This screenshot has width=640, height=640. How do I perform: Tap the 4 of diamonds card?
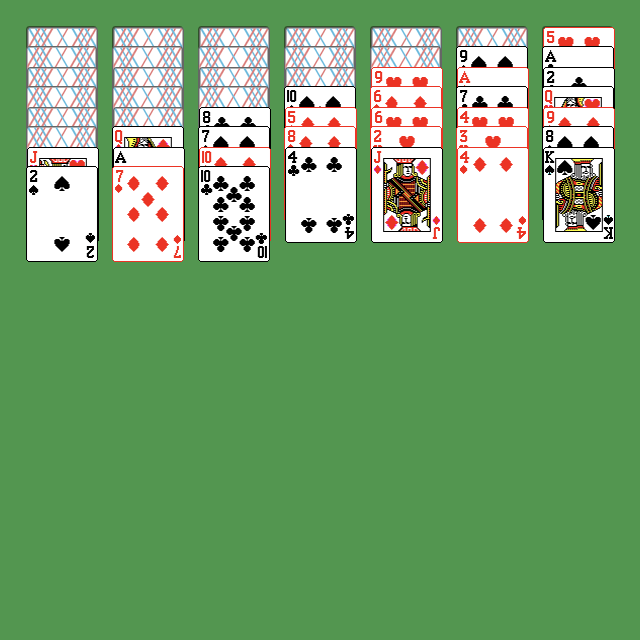492,196
